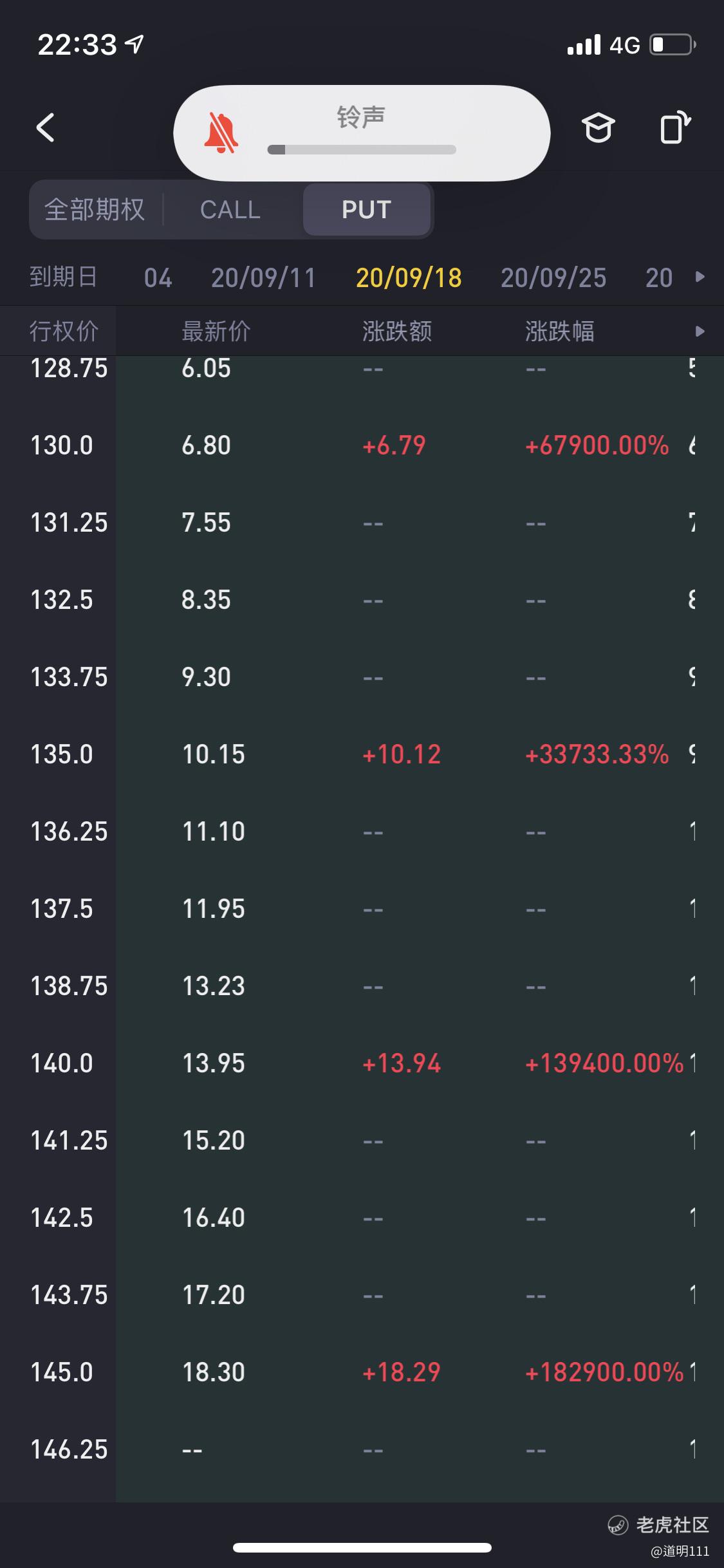The height and width of the screenshot is (1568, 724).
Task: Tap the rotate screen icon
Action: pyautogui.click(x=675, y=127)
